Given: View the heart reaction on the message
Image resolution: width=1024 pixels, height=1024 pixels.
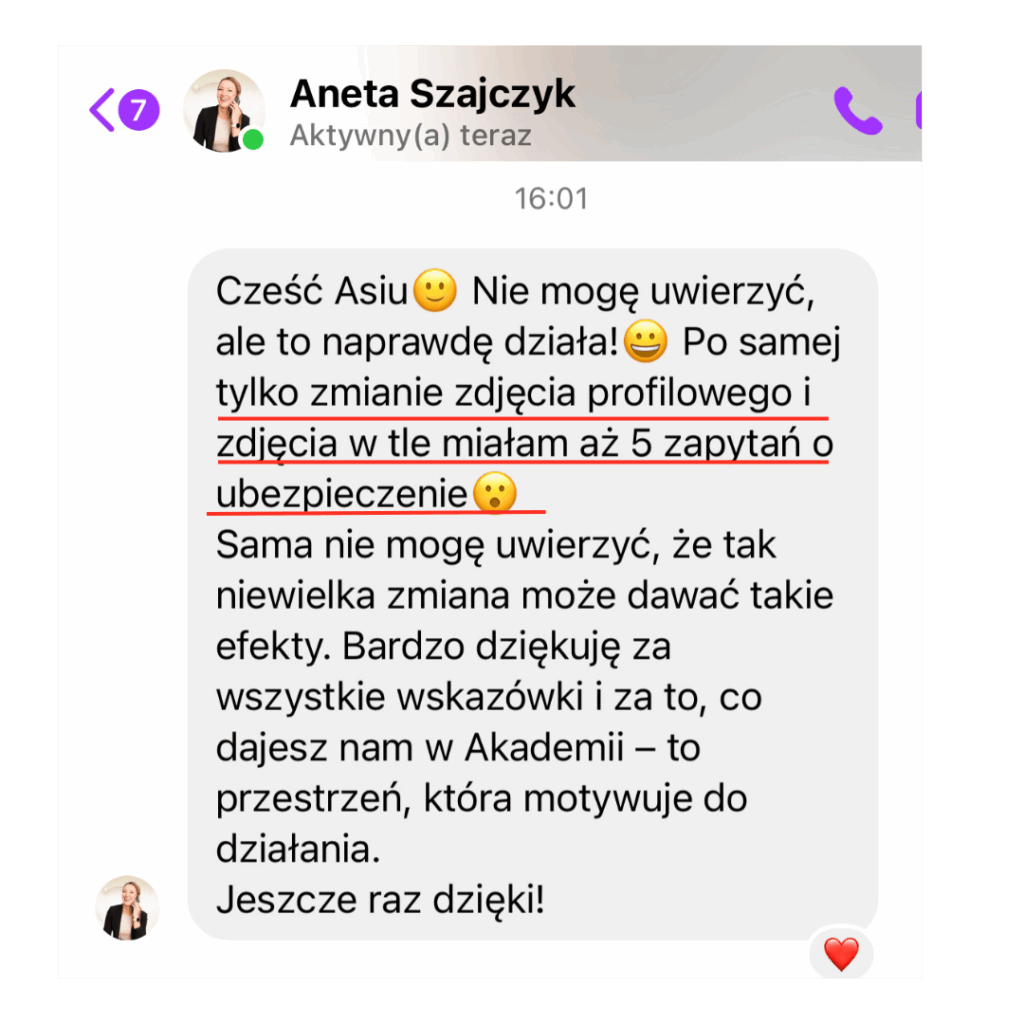Looking at the screenshot, I should coord(841,954).
